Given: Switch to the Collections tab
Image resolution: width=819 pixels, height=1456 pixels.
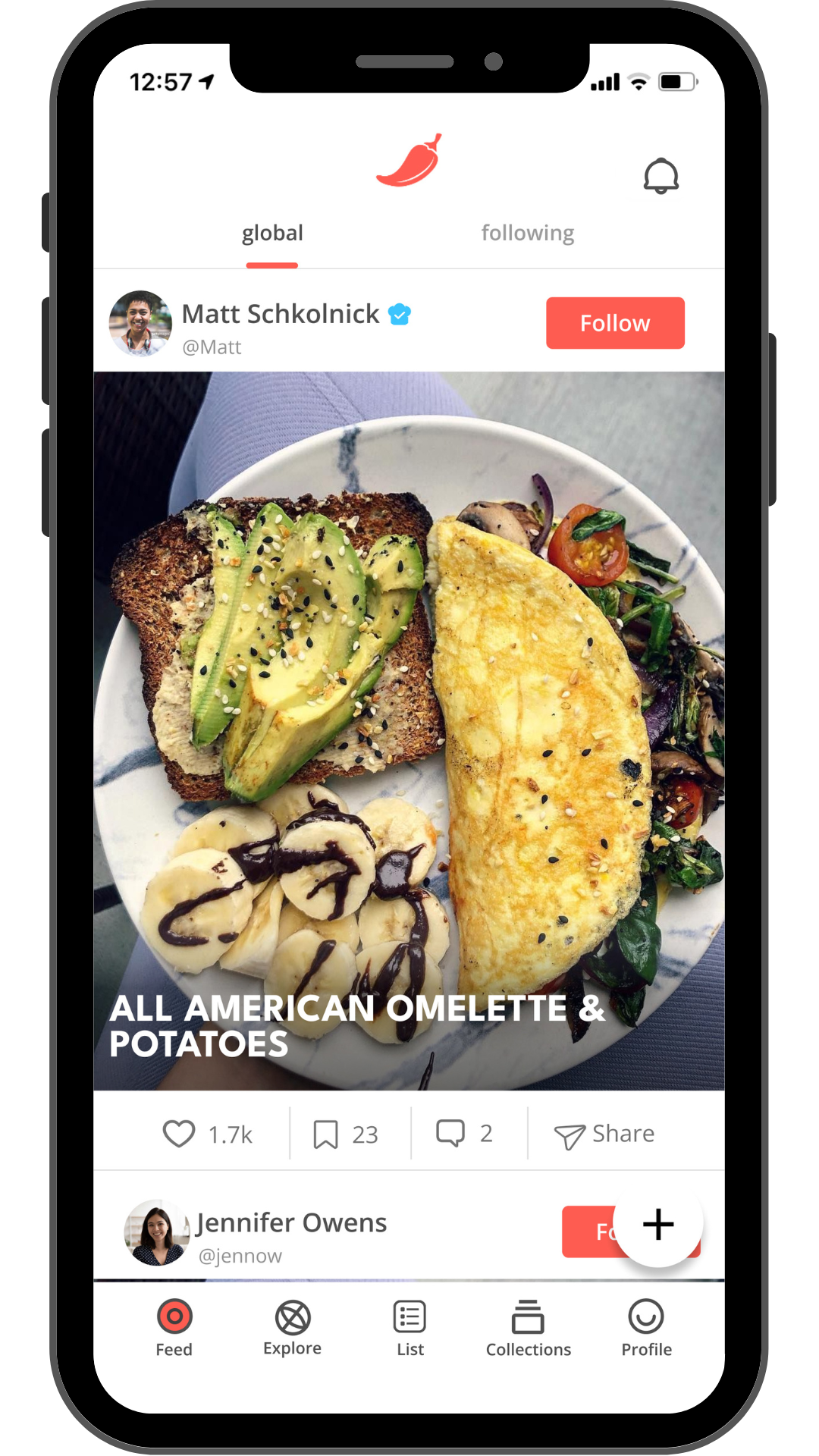Looking at the screenshot, I should click(529, 1327).
